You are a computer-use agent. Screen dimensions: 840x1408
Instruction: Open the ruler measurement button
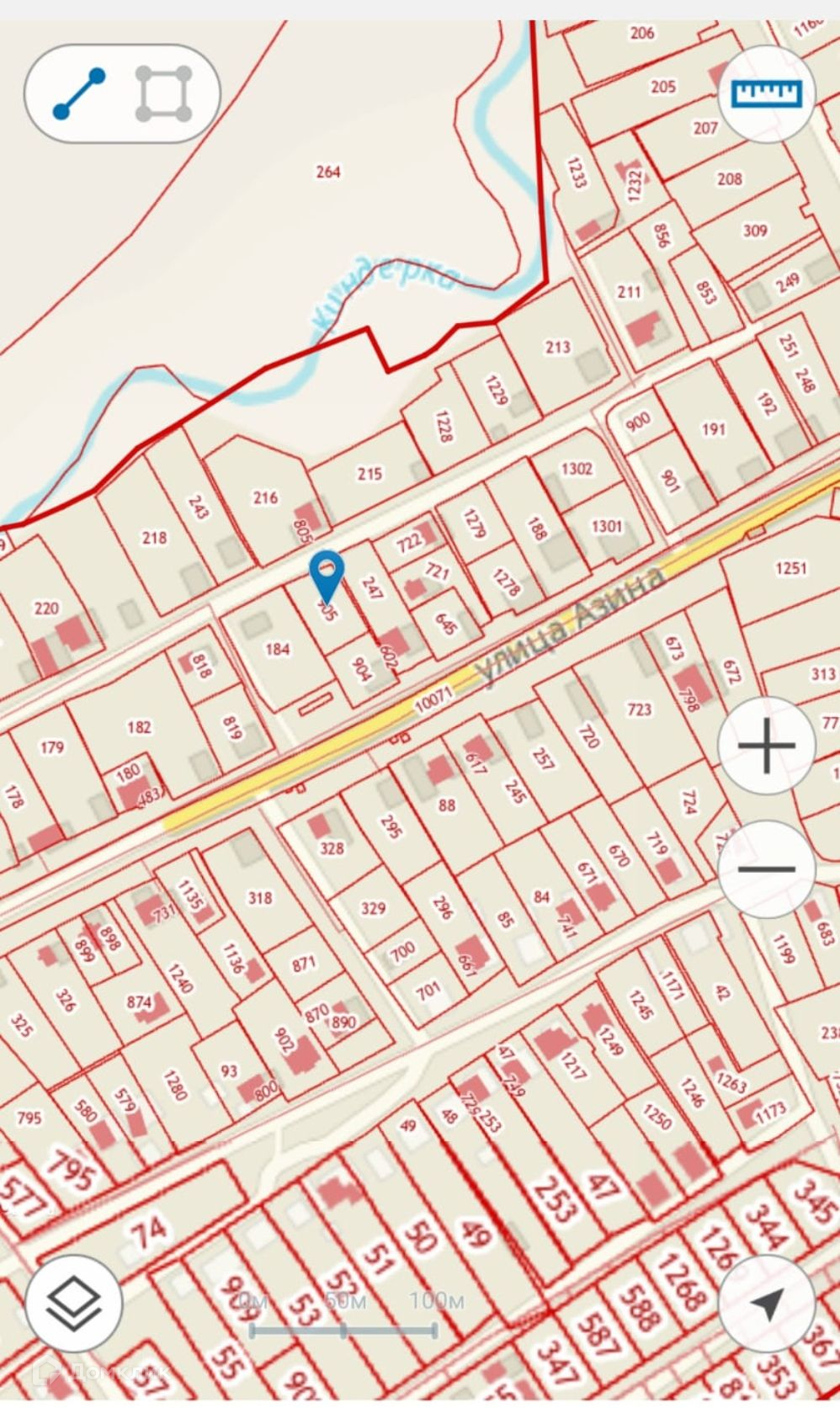766,92
